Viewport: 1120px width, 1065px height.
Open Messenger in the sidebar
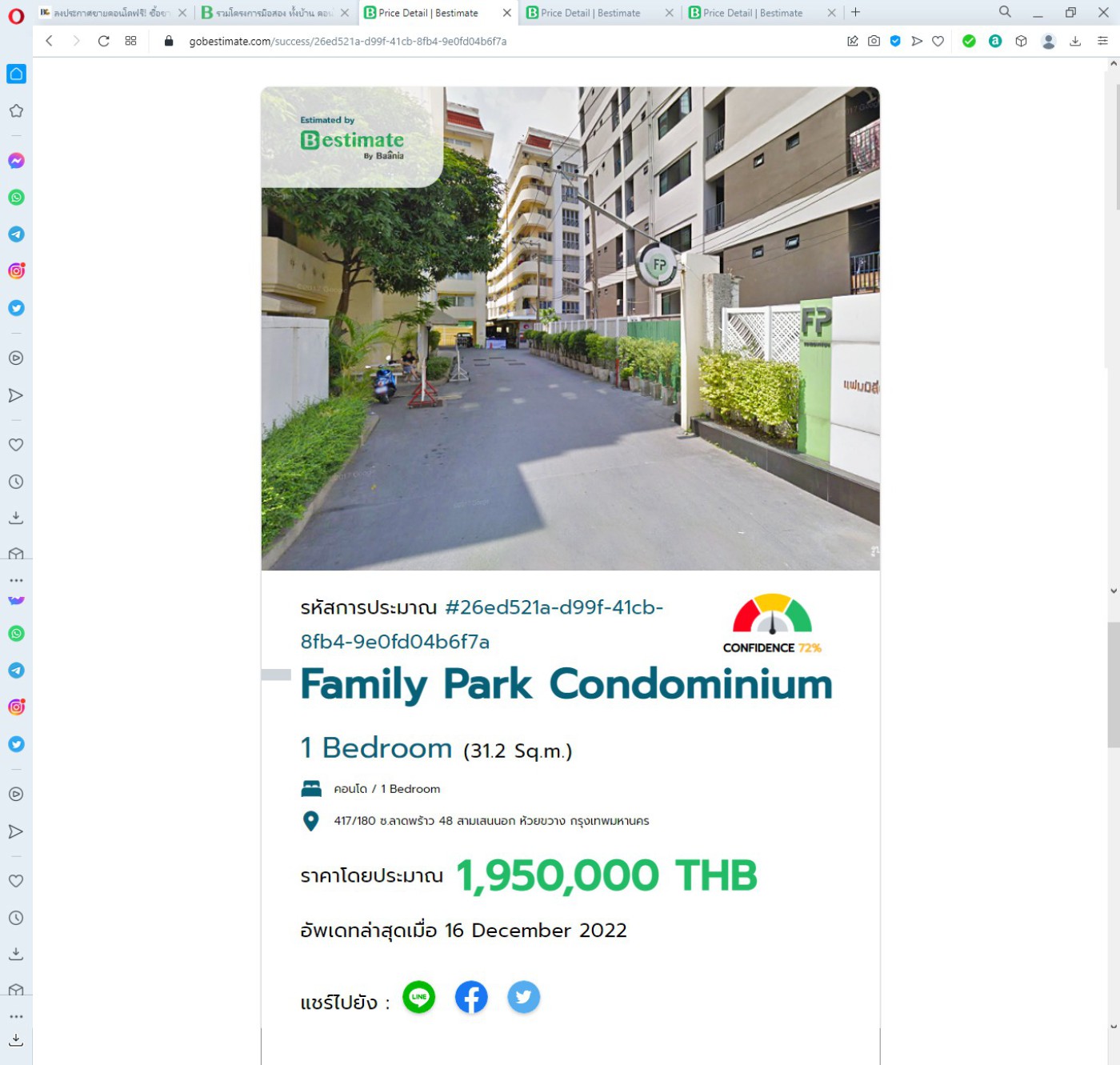16,161
